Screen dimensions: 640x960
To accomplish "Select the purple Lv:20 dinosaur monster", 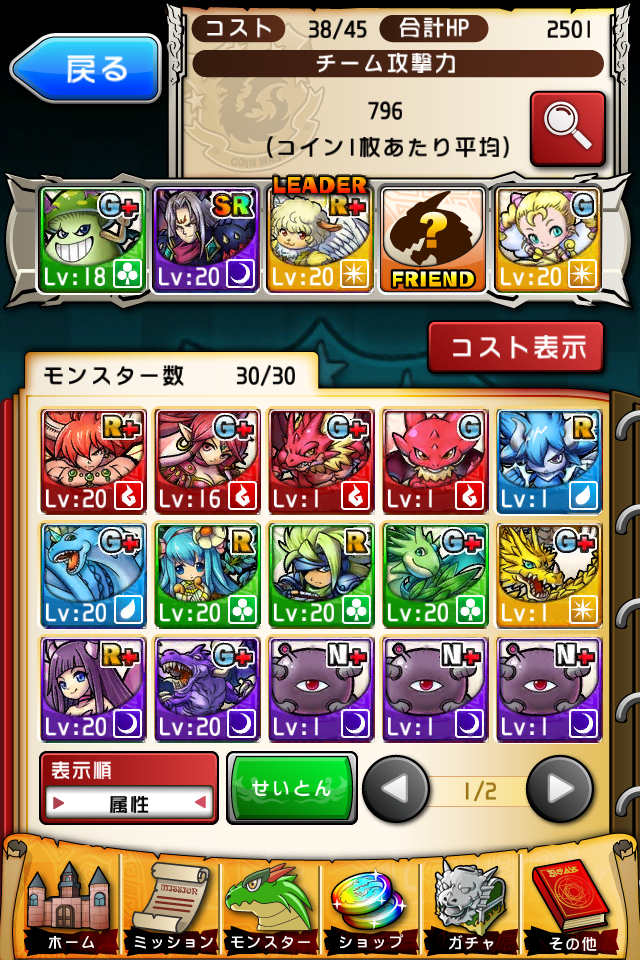I will coord(208,689).
